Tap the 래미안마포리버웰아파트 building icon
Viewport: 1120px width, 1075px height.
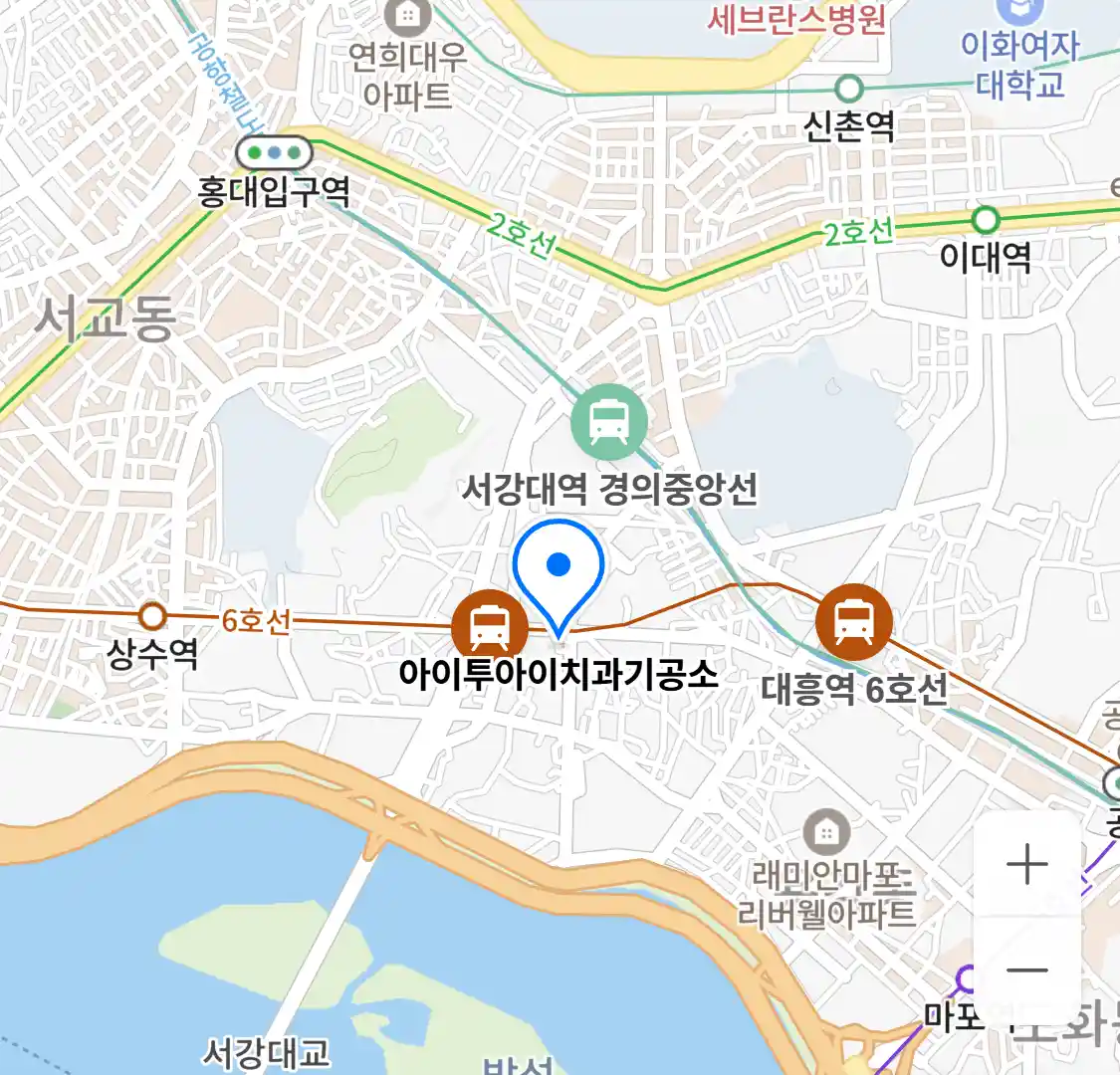(825, 831)
